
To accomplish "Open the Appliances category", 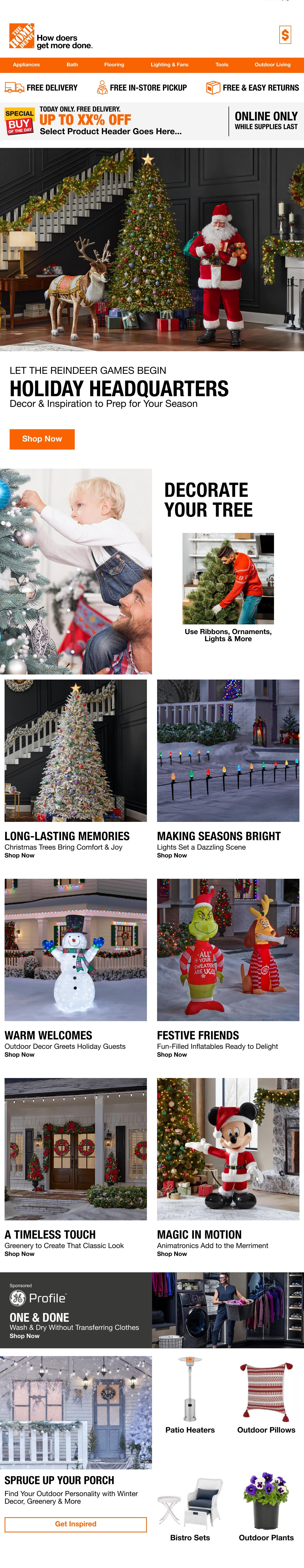I will pos(26,65).
